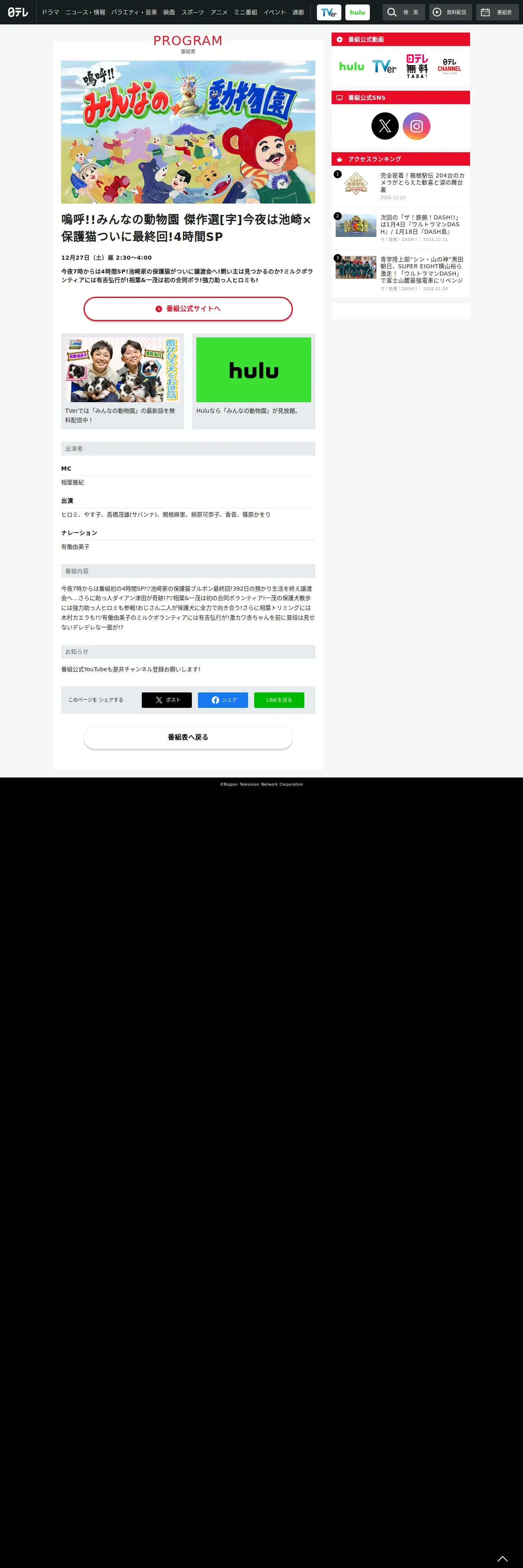The image size is (523, 1568).
Task: Open the Hulu 見放題 card
Action: (x=254, y=381)
